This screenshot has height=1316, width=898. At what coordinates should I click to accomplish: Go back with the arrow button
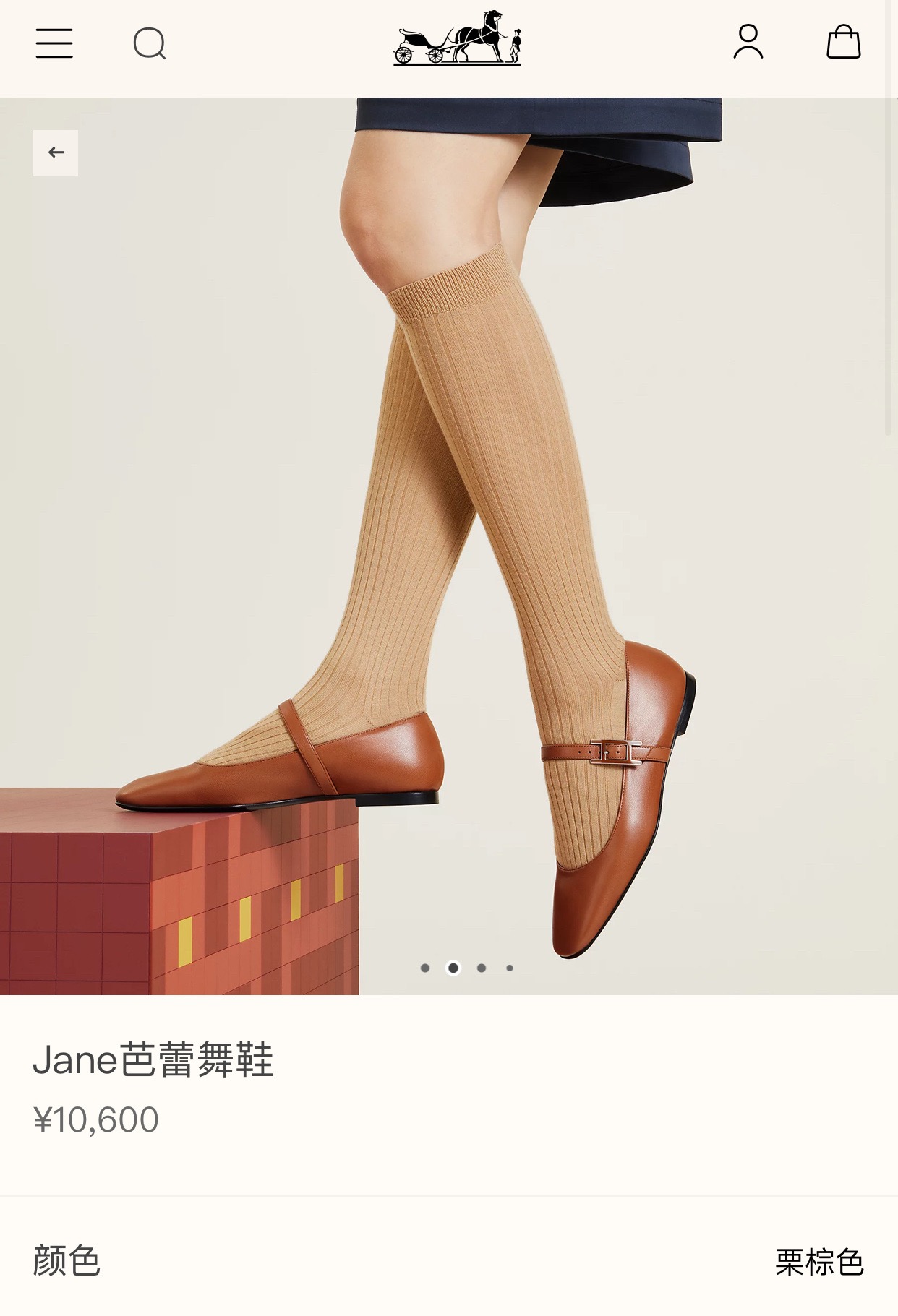click(56, 152)
